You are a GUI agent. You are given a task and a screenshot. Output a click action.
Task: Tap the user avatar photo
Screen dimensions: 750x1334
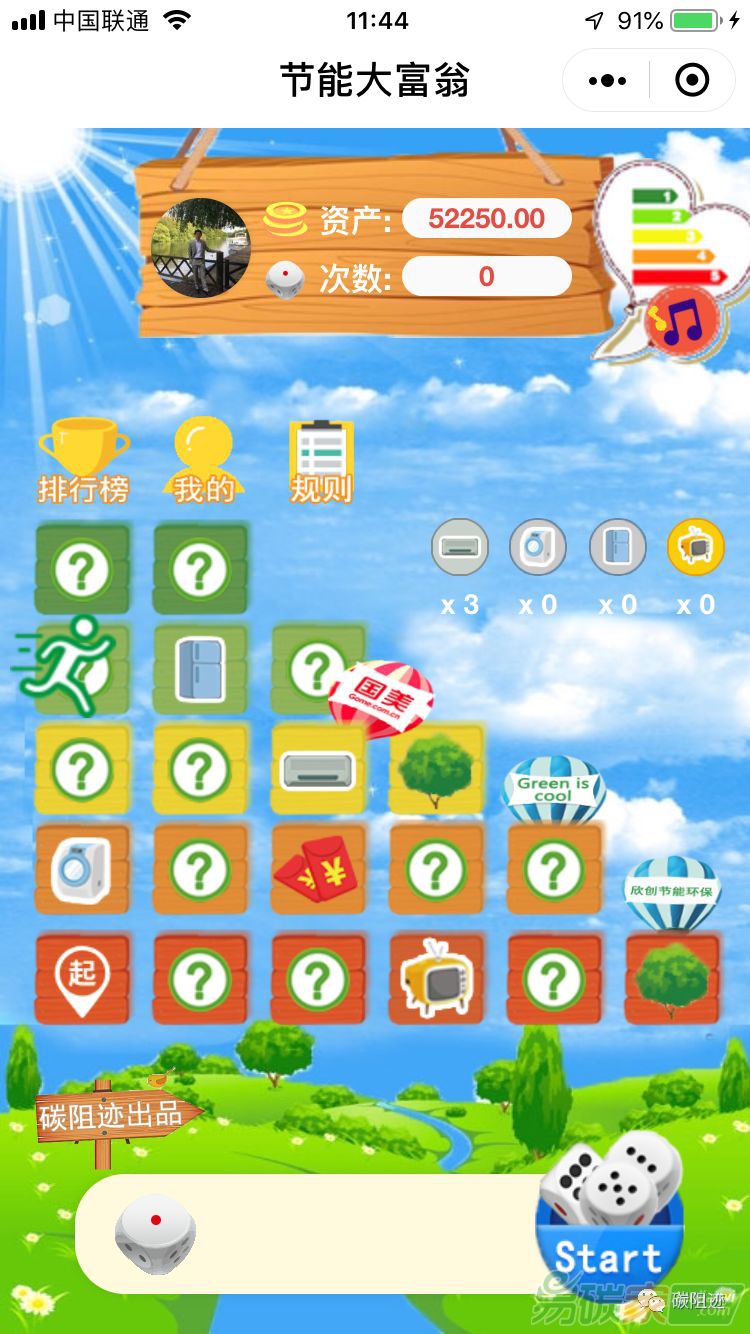(x=201, y=248)
